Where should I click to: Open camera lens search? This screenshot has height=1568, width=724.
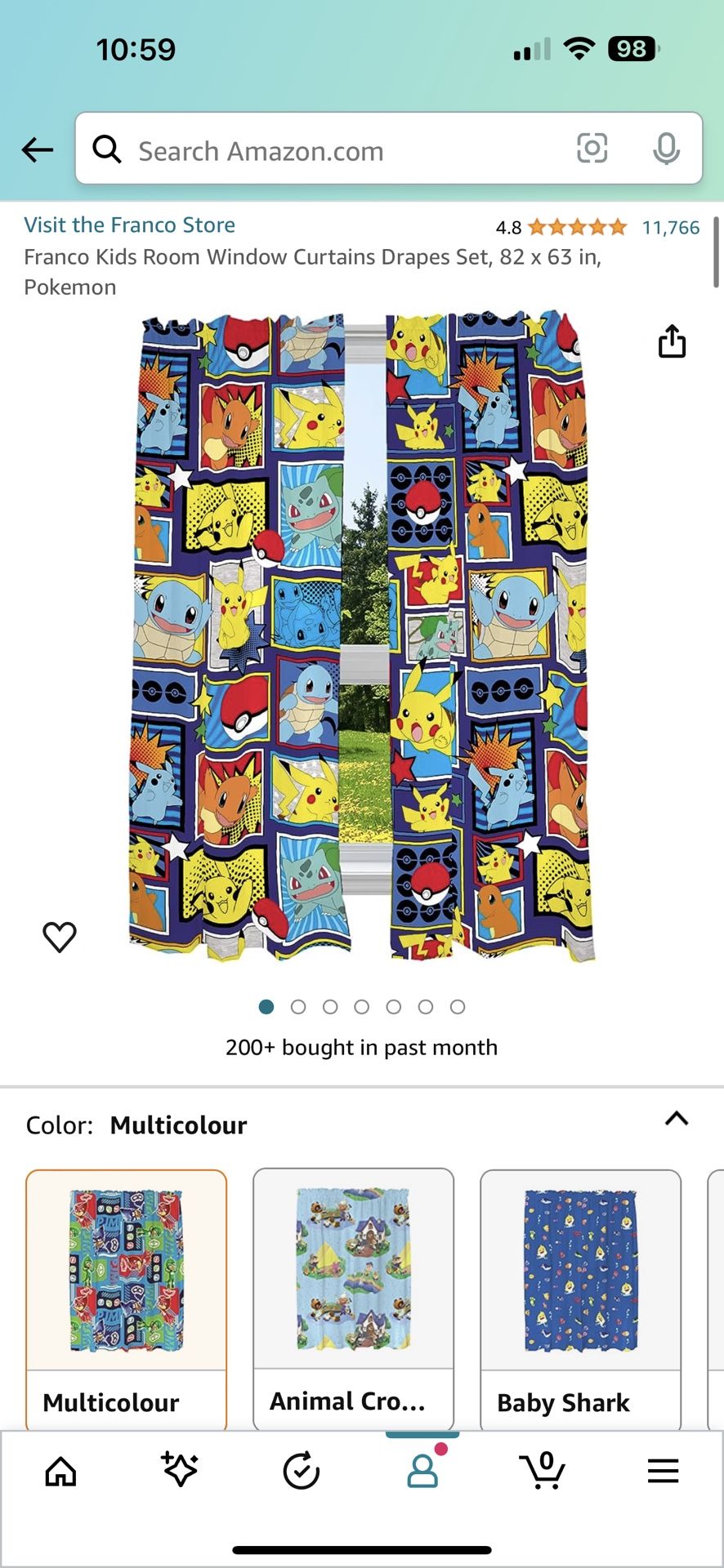tap(592, 149)
